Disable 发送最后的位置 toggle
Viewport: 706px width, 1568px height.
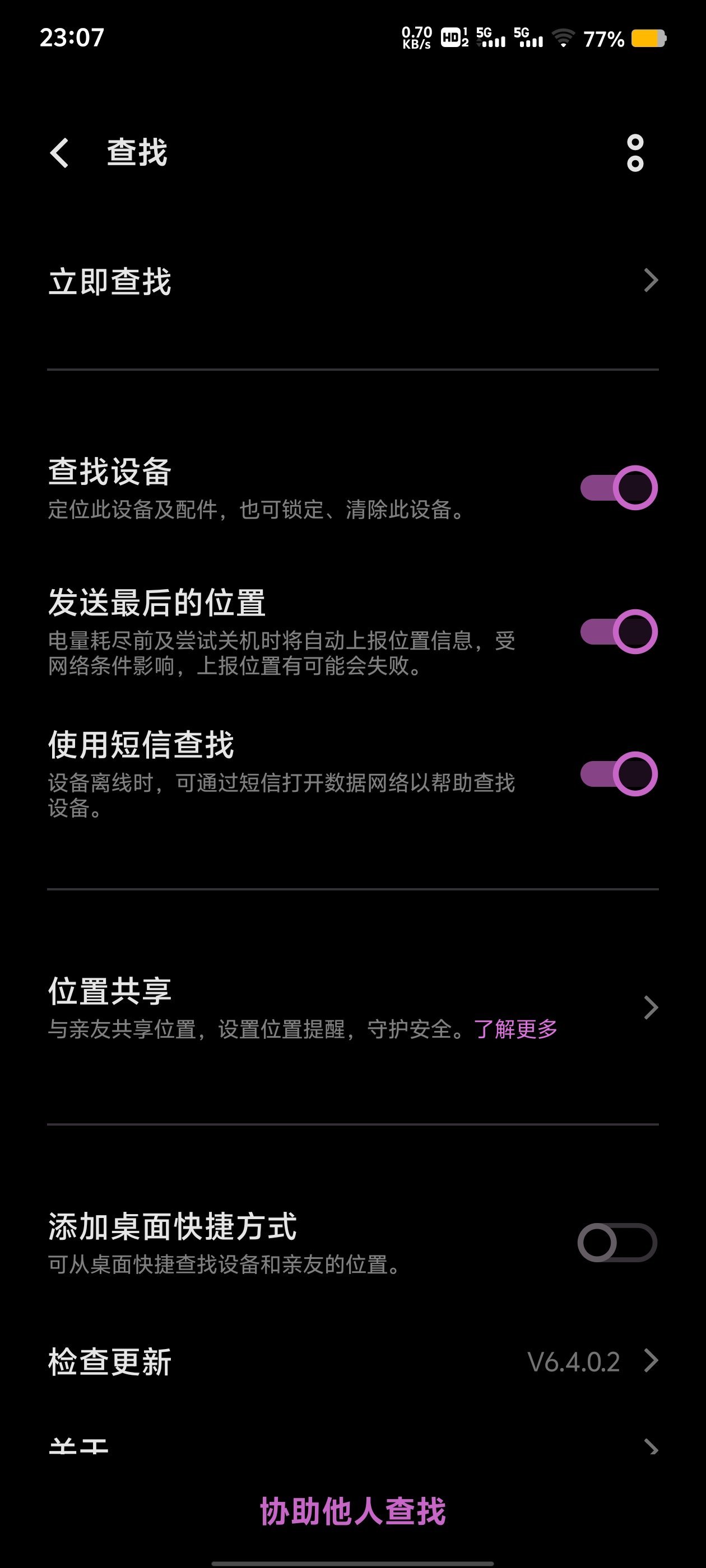(x=618, y=631)
